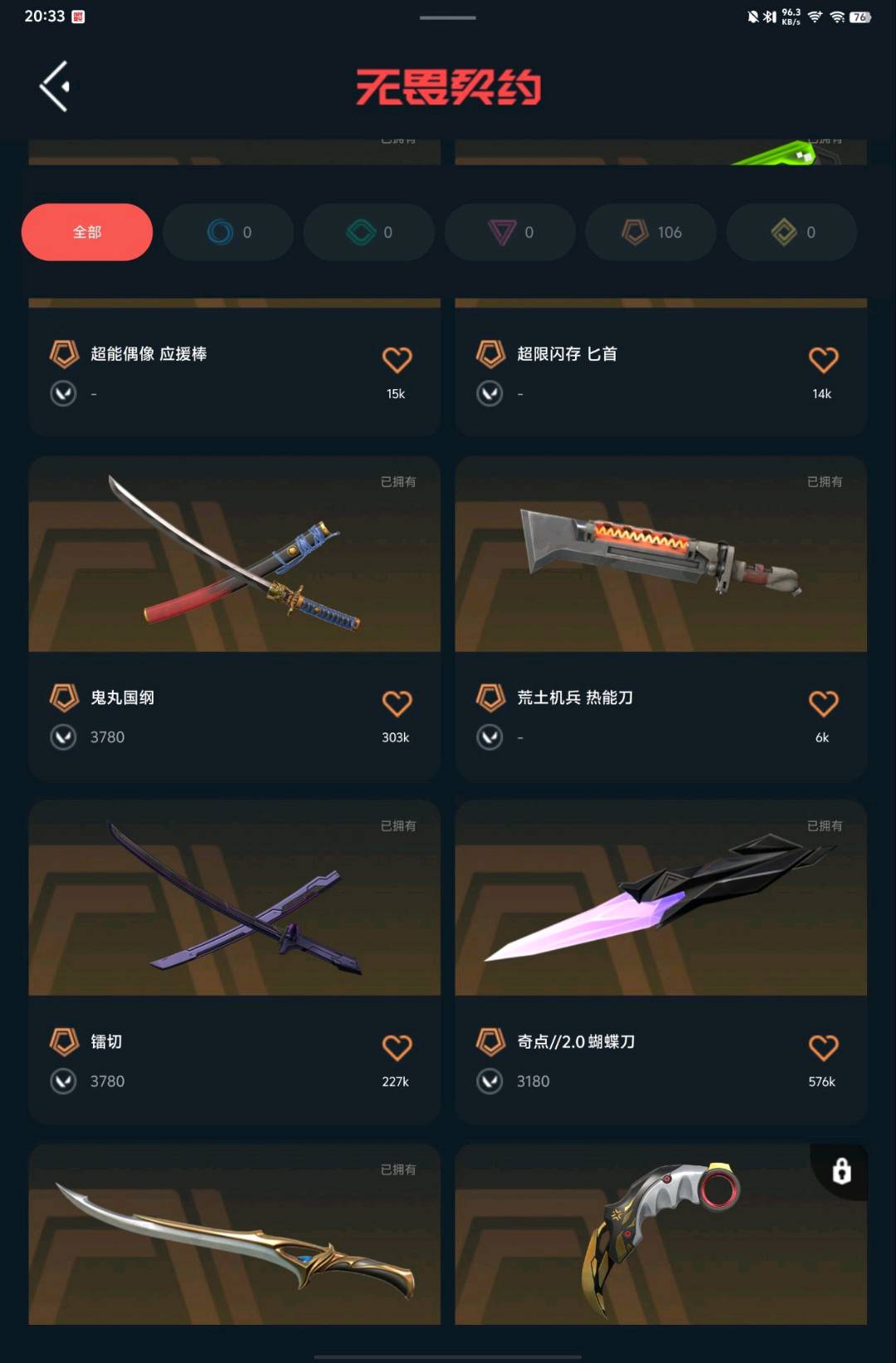
Task: Select the green diamond tier filter
Action: tap(369, 232)
